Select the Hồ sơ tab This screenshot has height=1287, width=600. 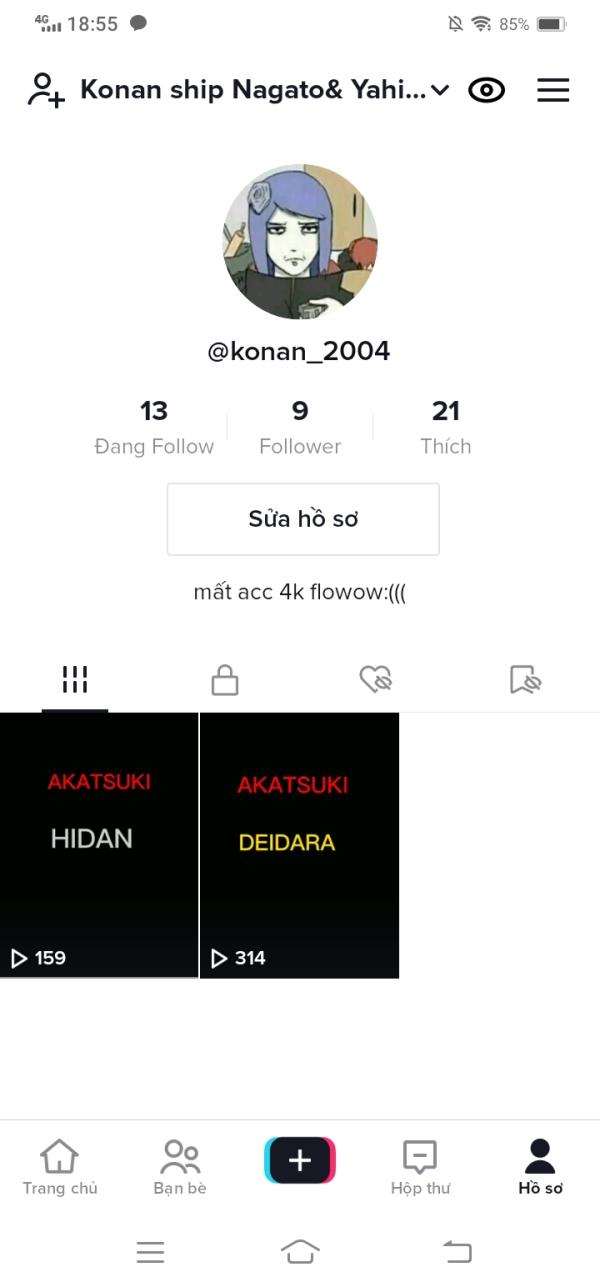[540, 1167]
